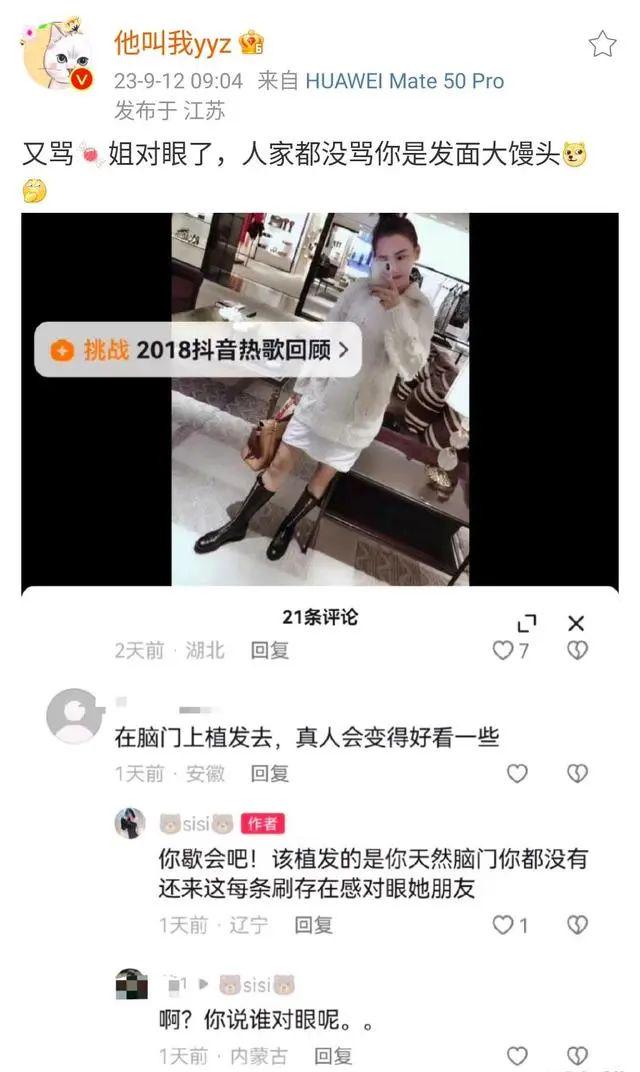Open the profile avatar of 他叫我yyz
The image size is (640, 1072).
click(x=58, y=55)
